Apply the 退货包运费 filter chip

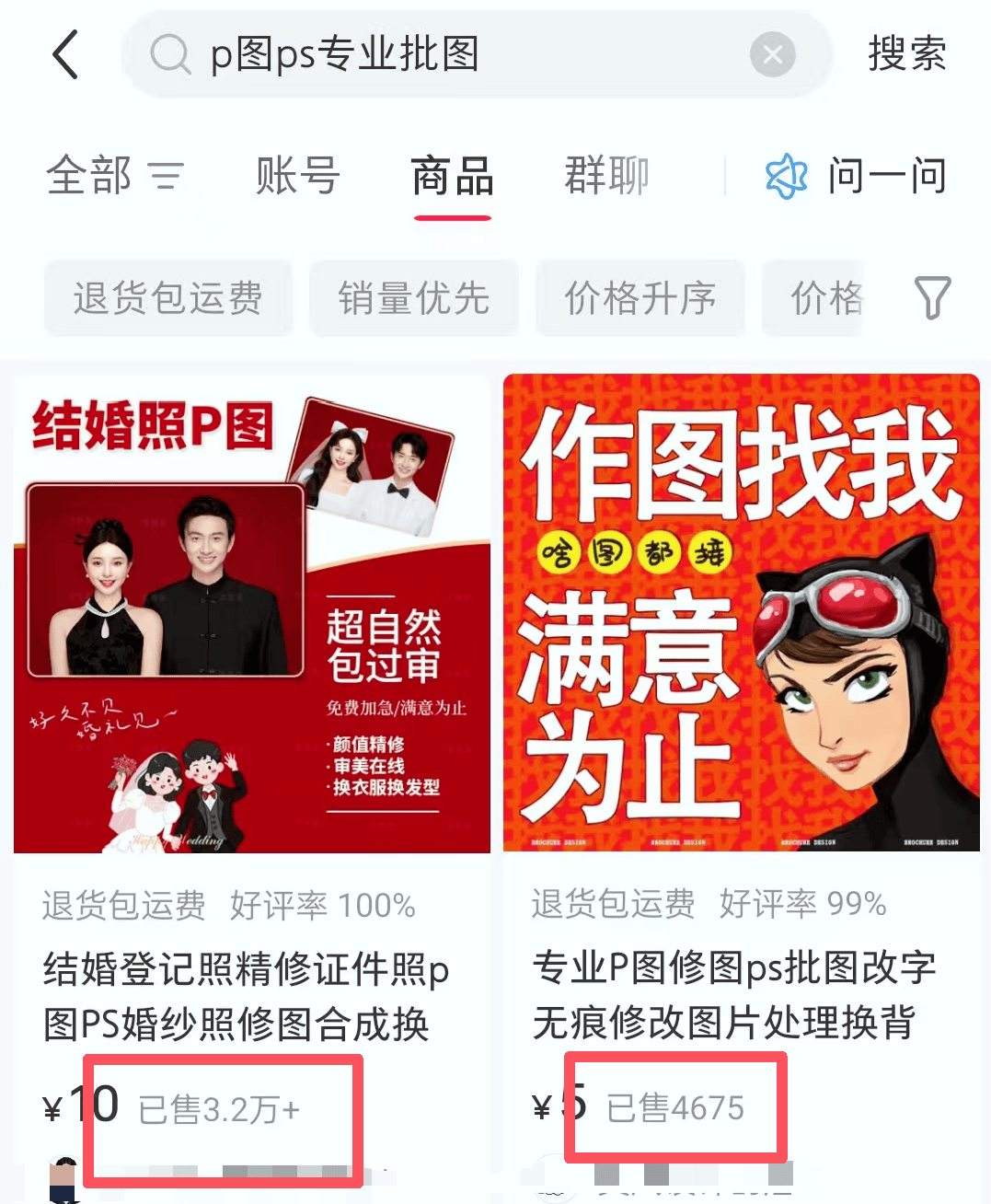[x=167, y=298]
